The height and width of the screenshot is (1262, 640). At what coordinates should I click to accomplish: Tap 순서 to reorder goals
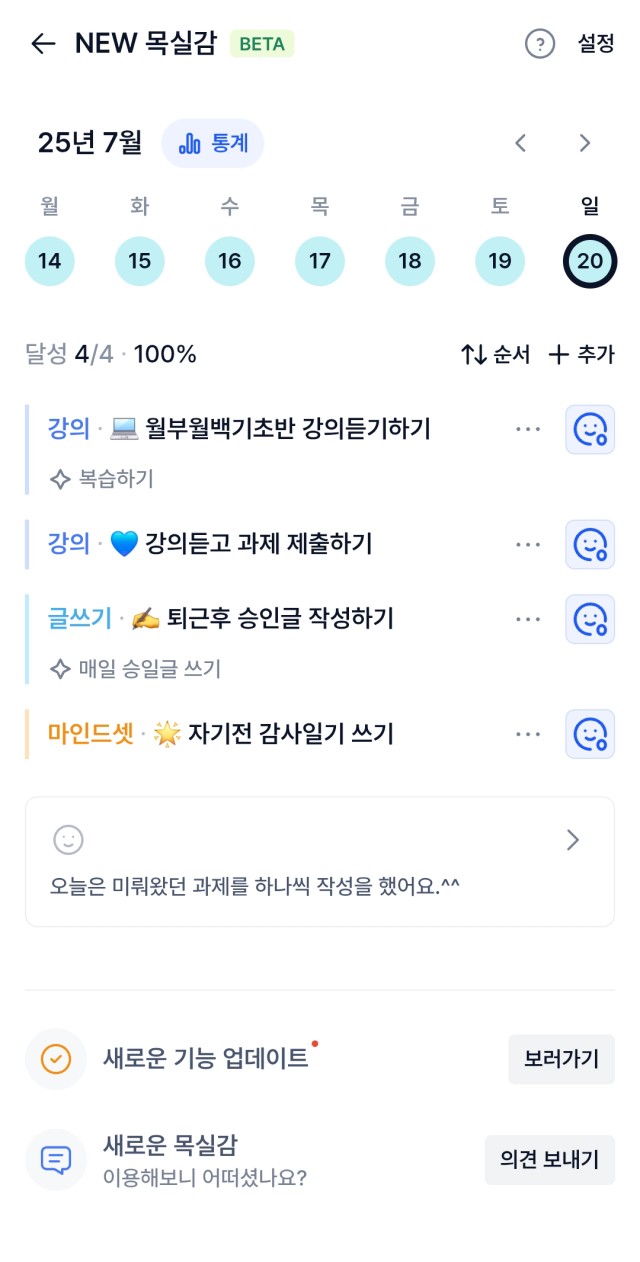496,354
